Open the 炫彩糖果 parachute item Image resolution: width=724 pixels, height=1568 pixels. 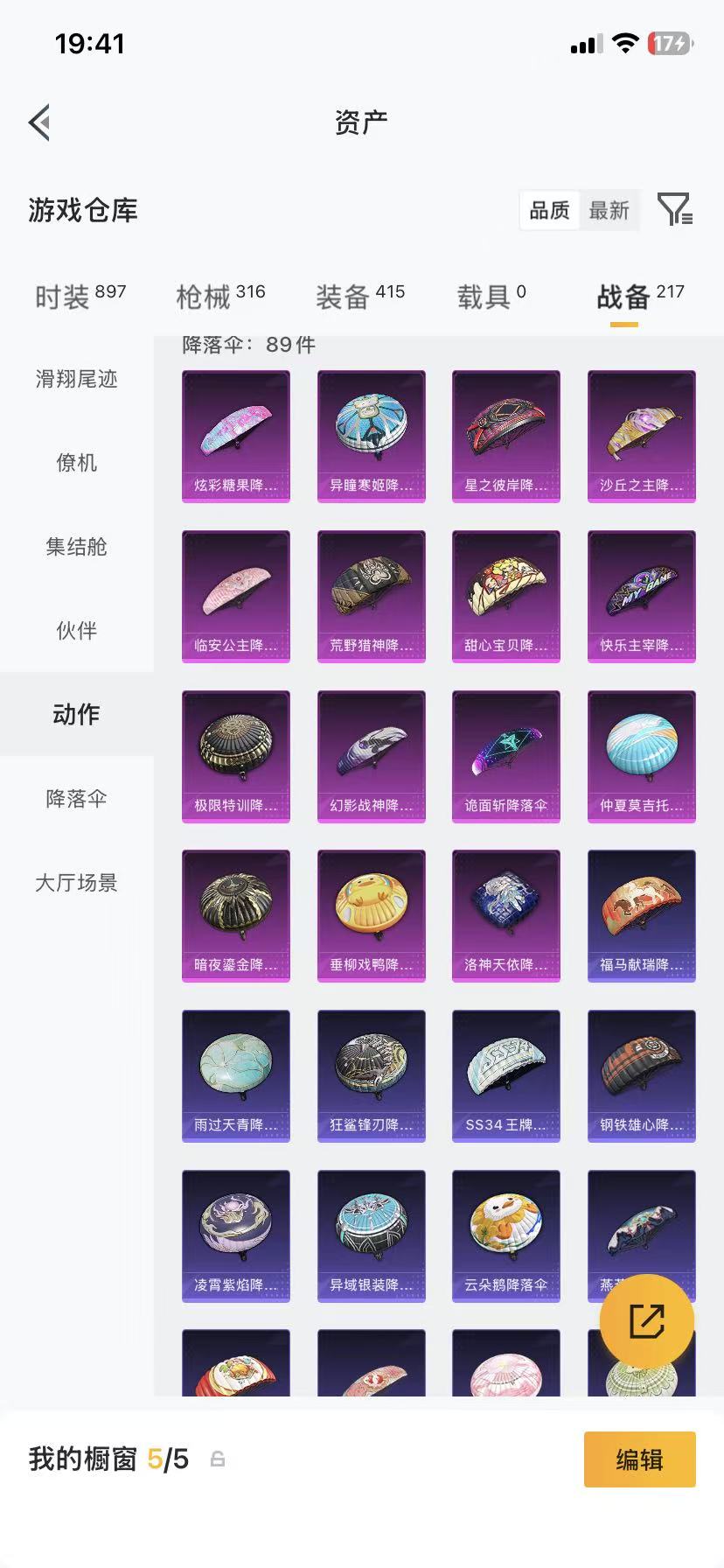(x=235, y=436)
